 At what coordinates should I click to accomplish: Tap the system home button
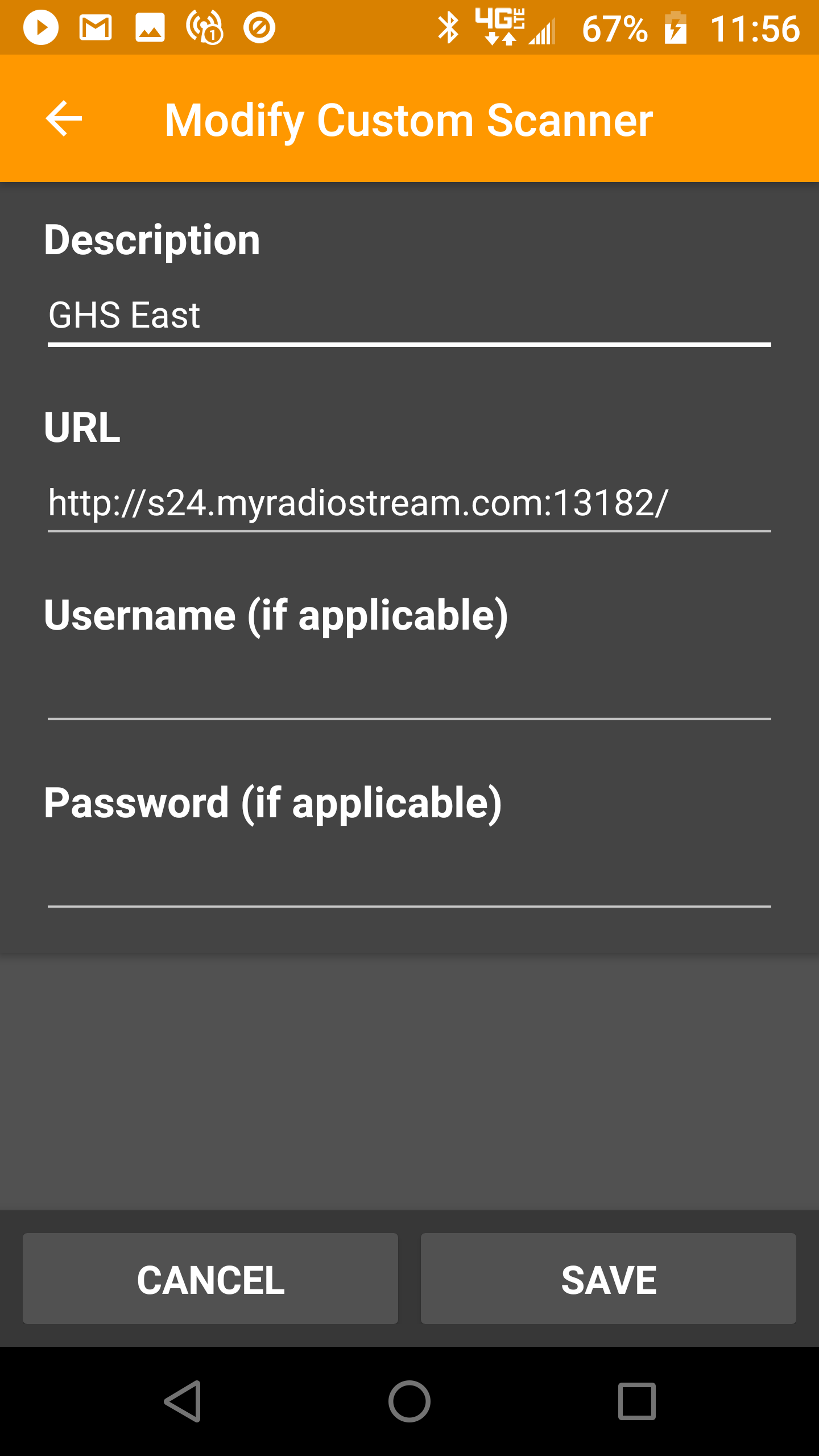[x=409, y=1401]
